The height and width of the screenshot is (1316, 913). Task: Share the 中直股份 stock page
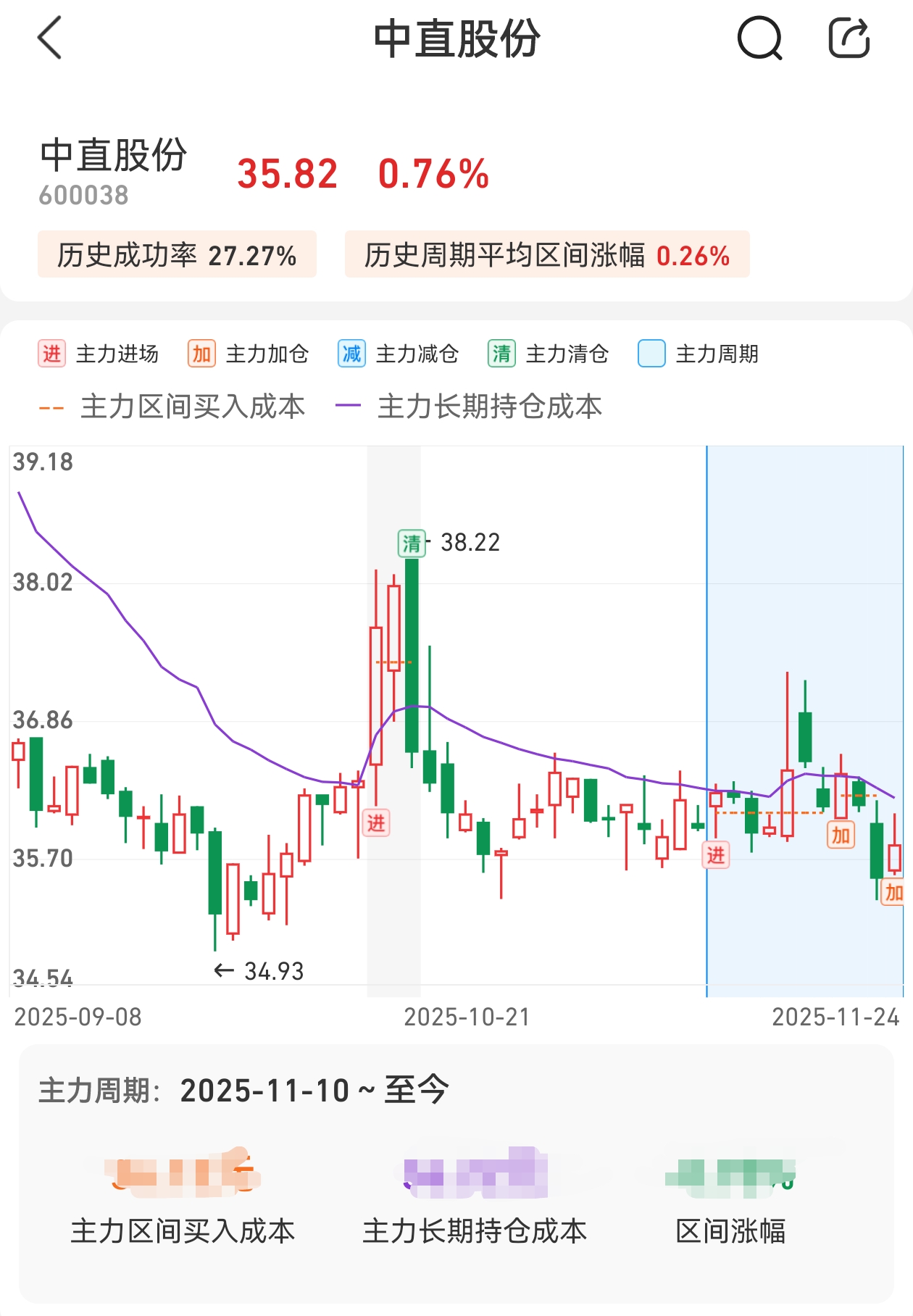849,38
